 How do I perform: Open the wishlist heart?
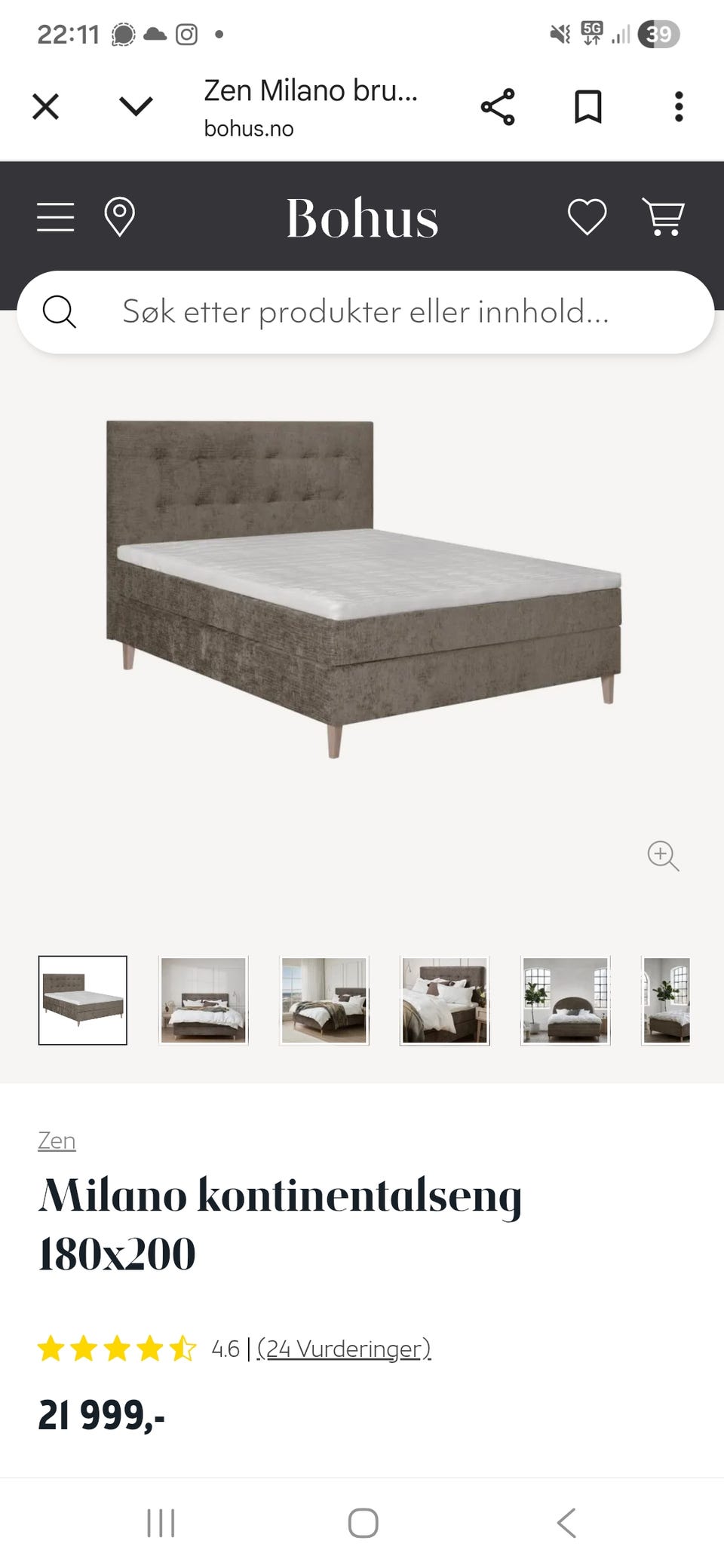pos(587,217)
